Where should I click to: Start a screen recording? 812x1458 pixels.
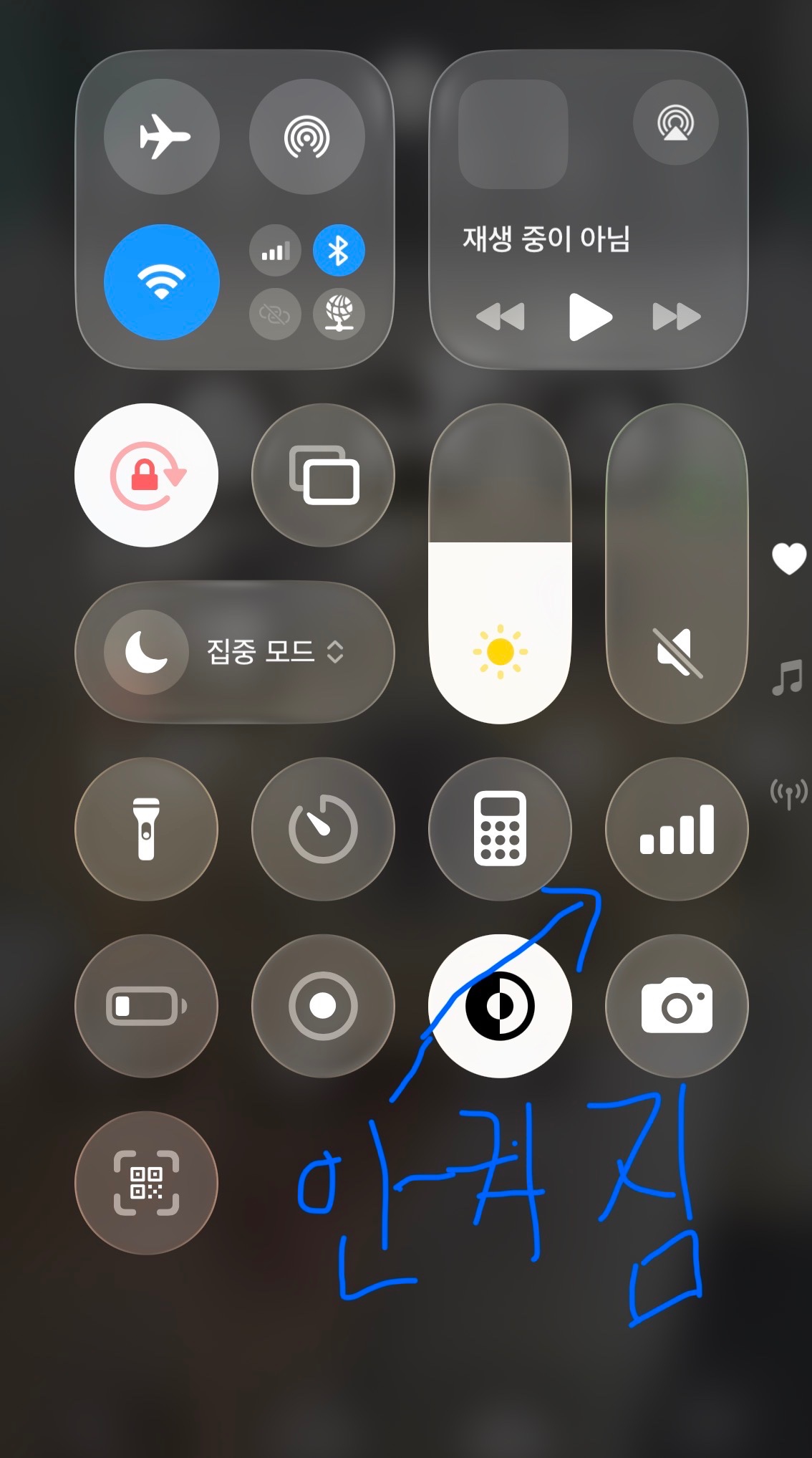pyautogui.click(x=323, y=1006)
